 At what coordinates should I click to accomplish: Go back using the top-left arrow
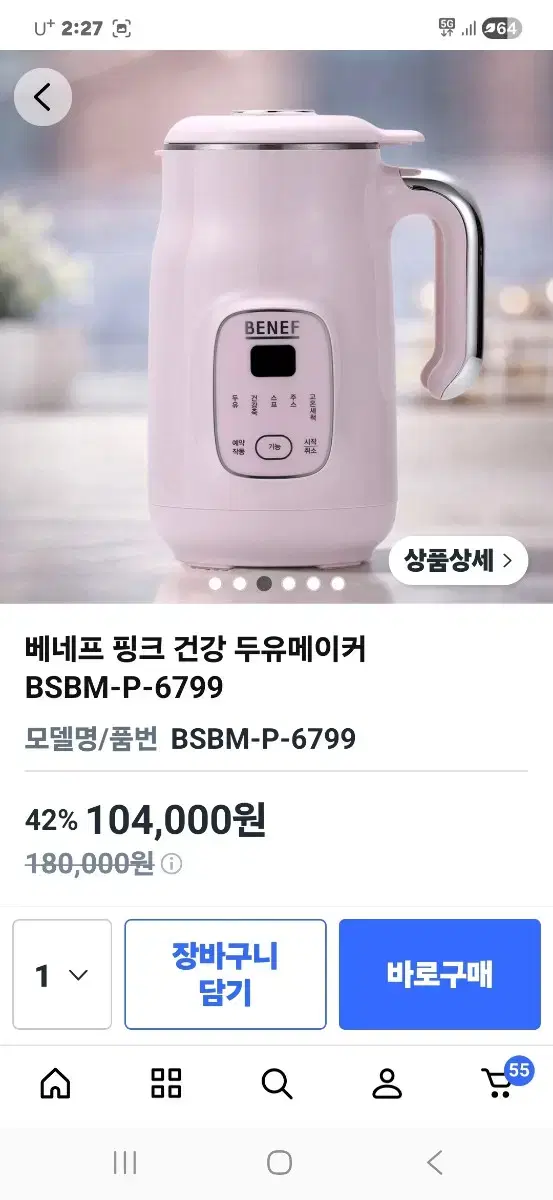(42, 97)
